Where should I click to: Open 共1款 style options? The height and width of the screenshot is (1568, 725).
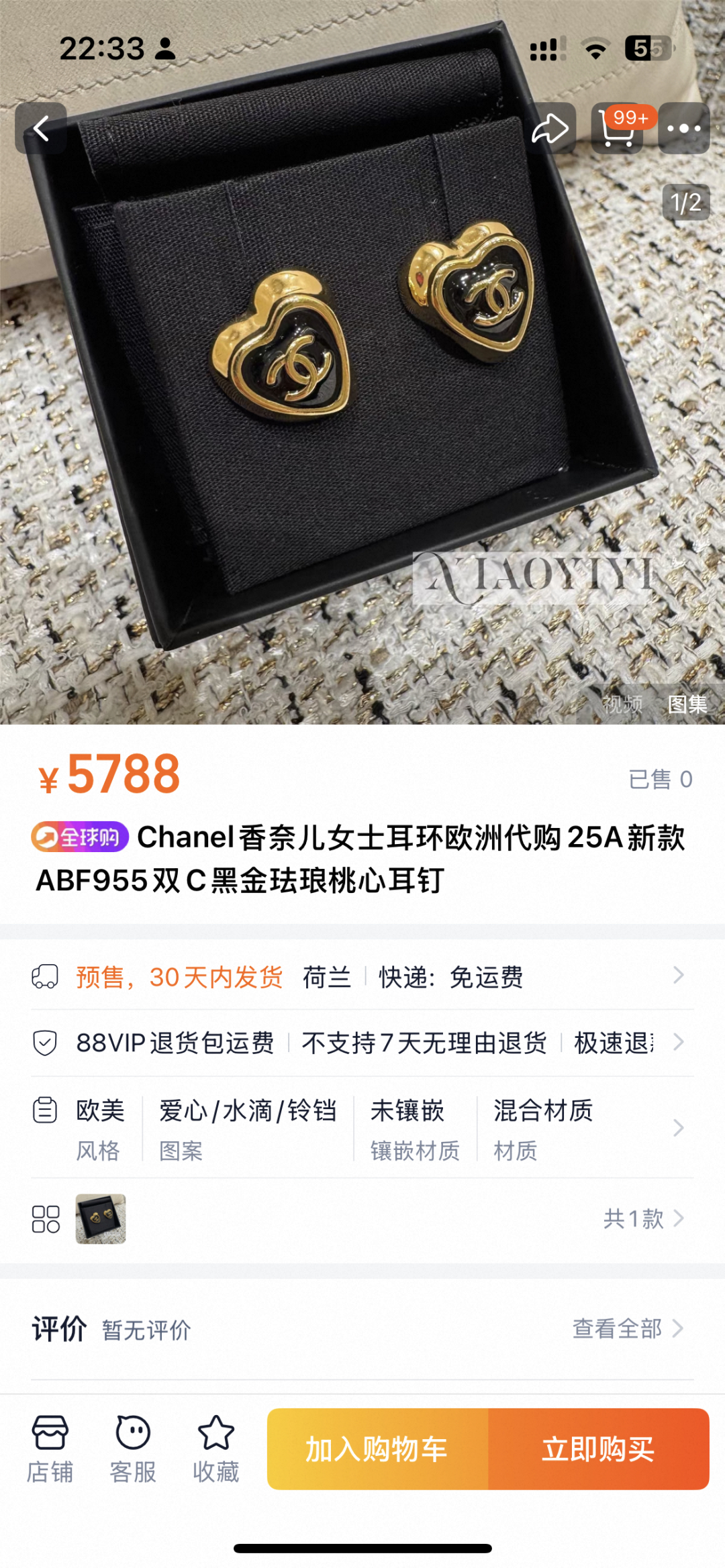click(x=643, y=1218)
